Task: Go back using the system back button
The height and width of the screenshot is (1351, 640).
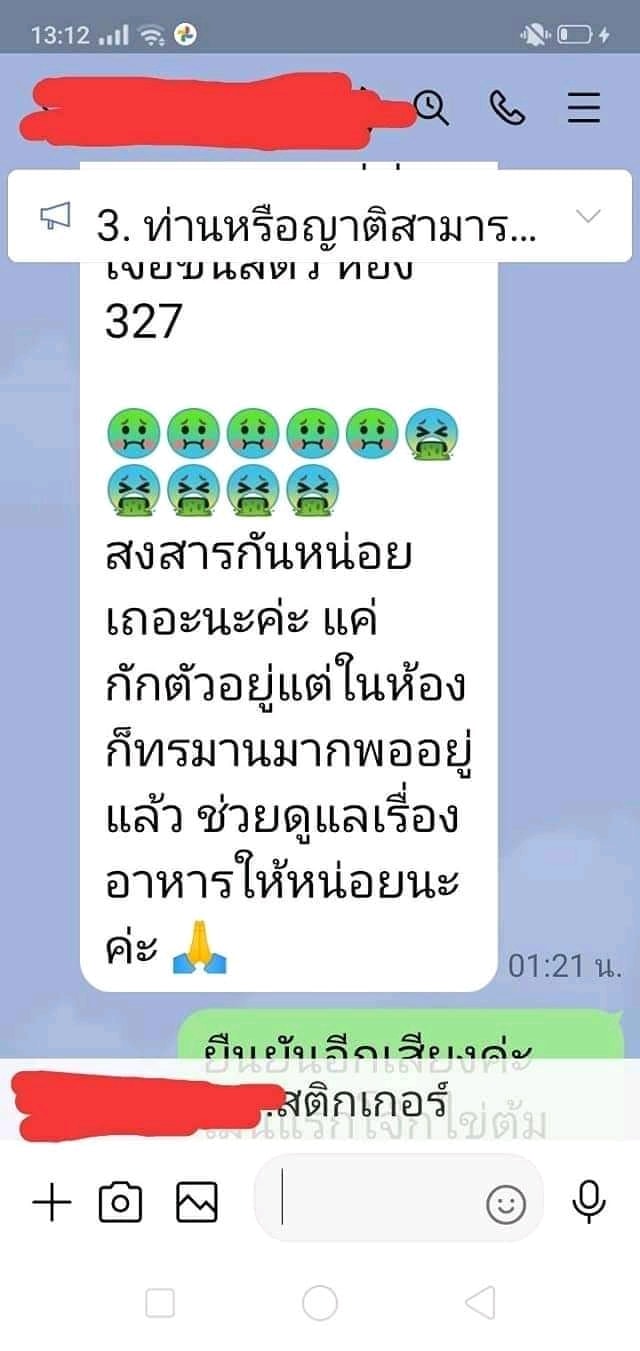Action: click(481, 1303)
